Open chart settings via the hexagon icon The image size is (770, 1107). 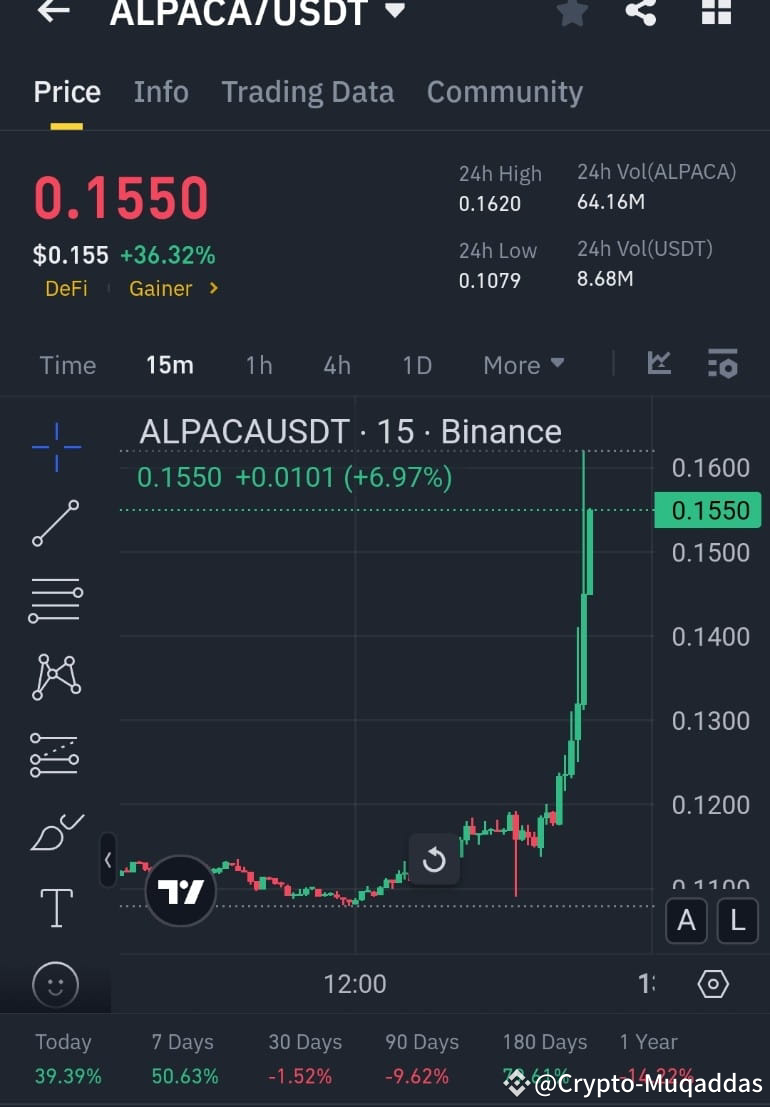712,984
